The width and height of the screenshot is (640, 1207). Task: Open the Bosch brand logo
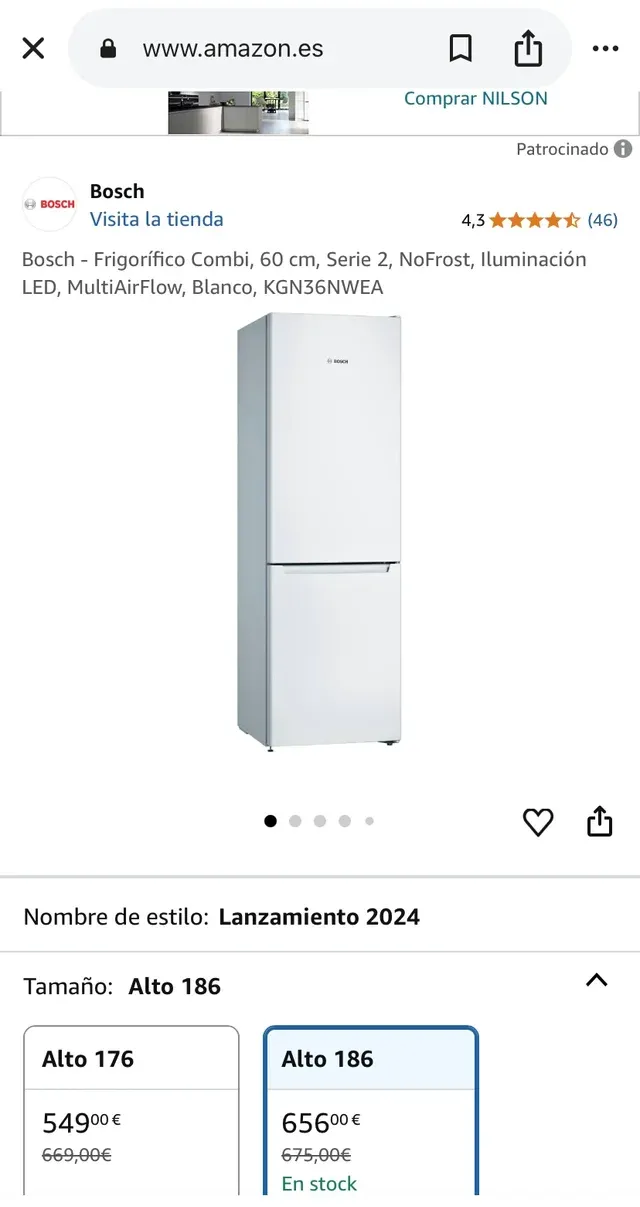[x=50, y=204]
